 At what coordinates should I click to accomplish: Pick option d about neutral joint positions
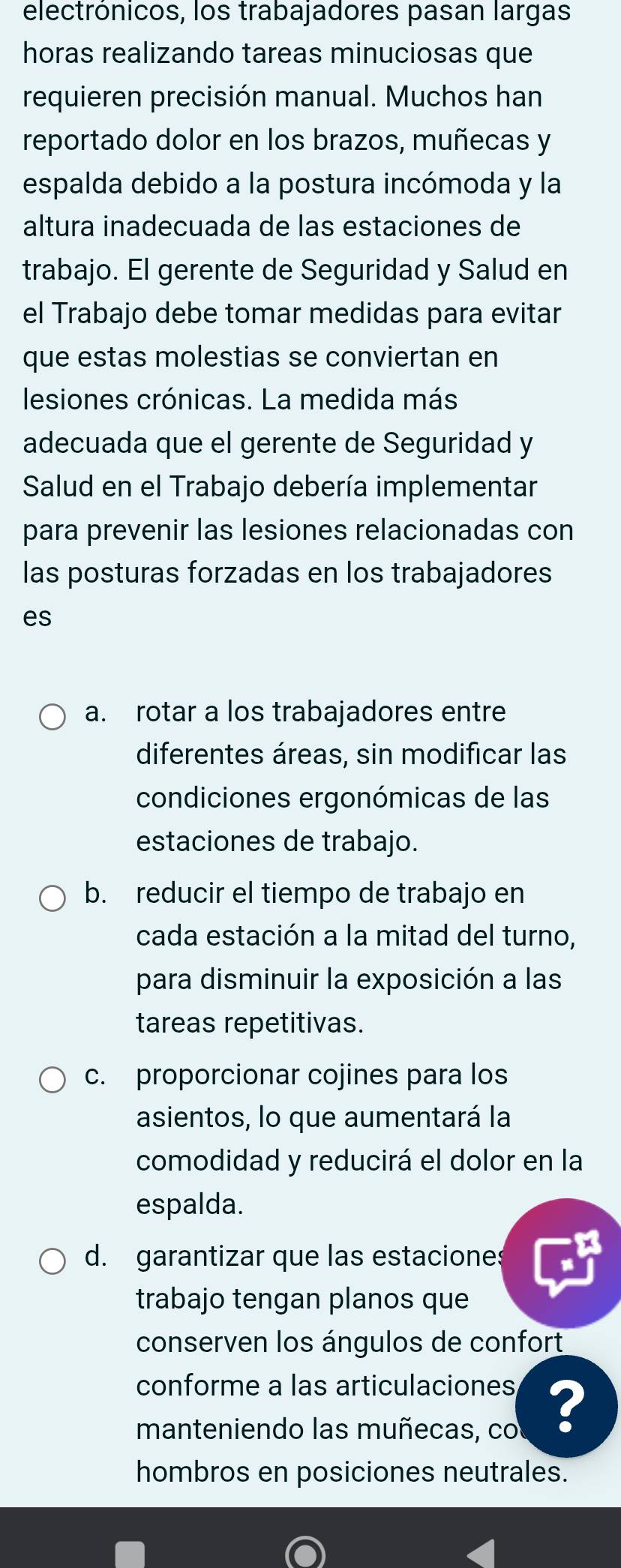(52, 1261)
